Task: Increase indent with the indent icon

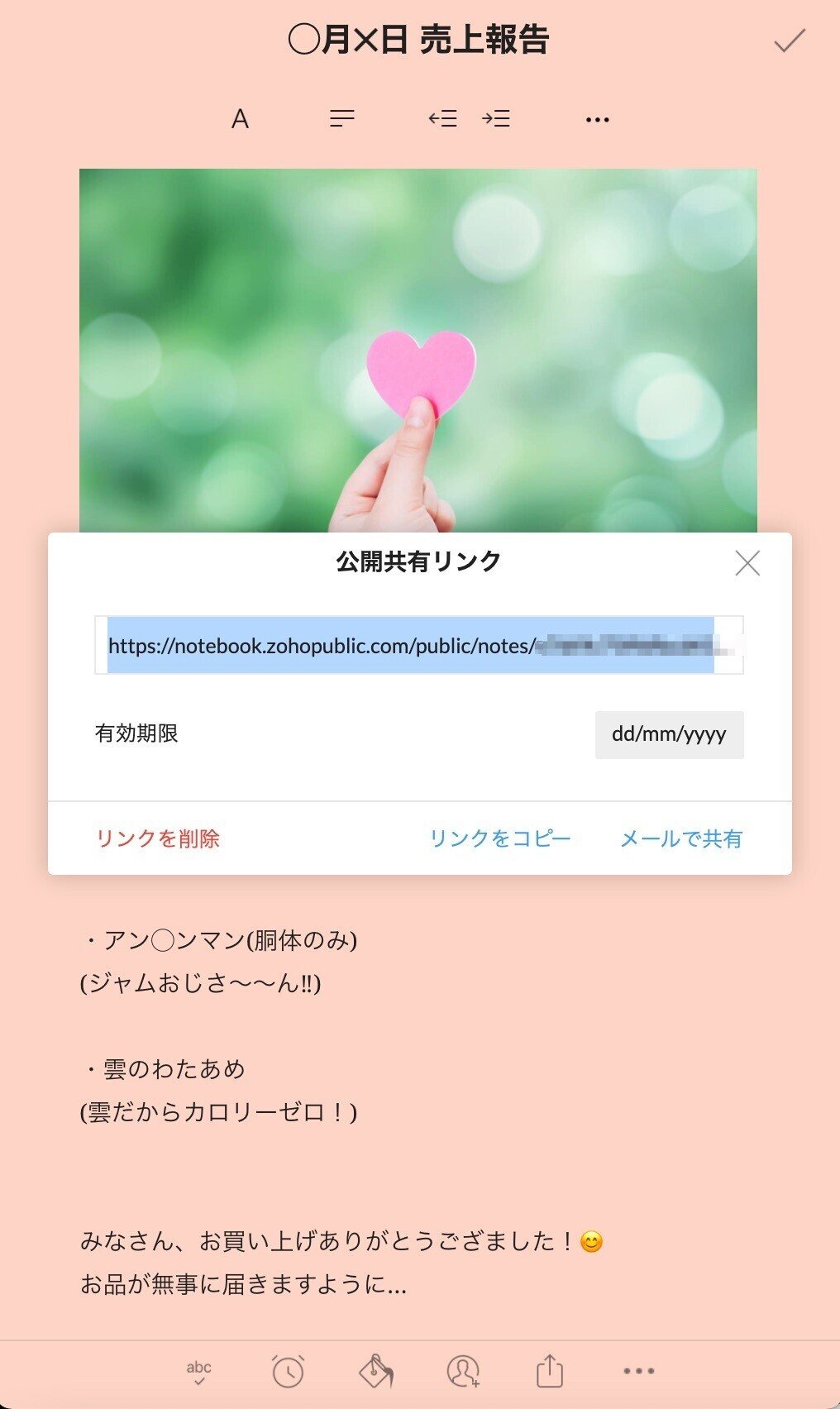Action: (497, 118)
